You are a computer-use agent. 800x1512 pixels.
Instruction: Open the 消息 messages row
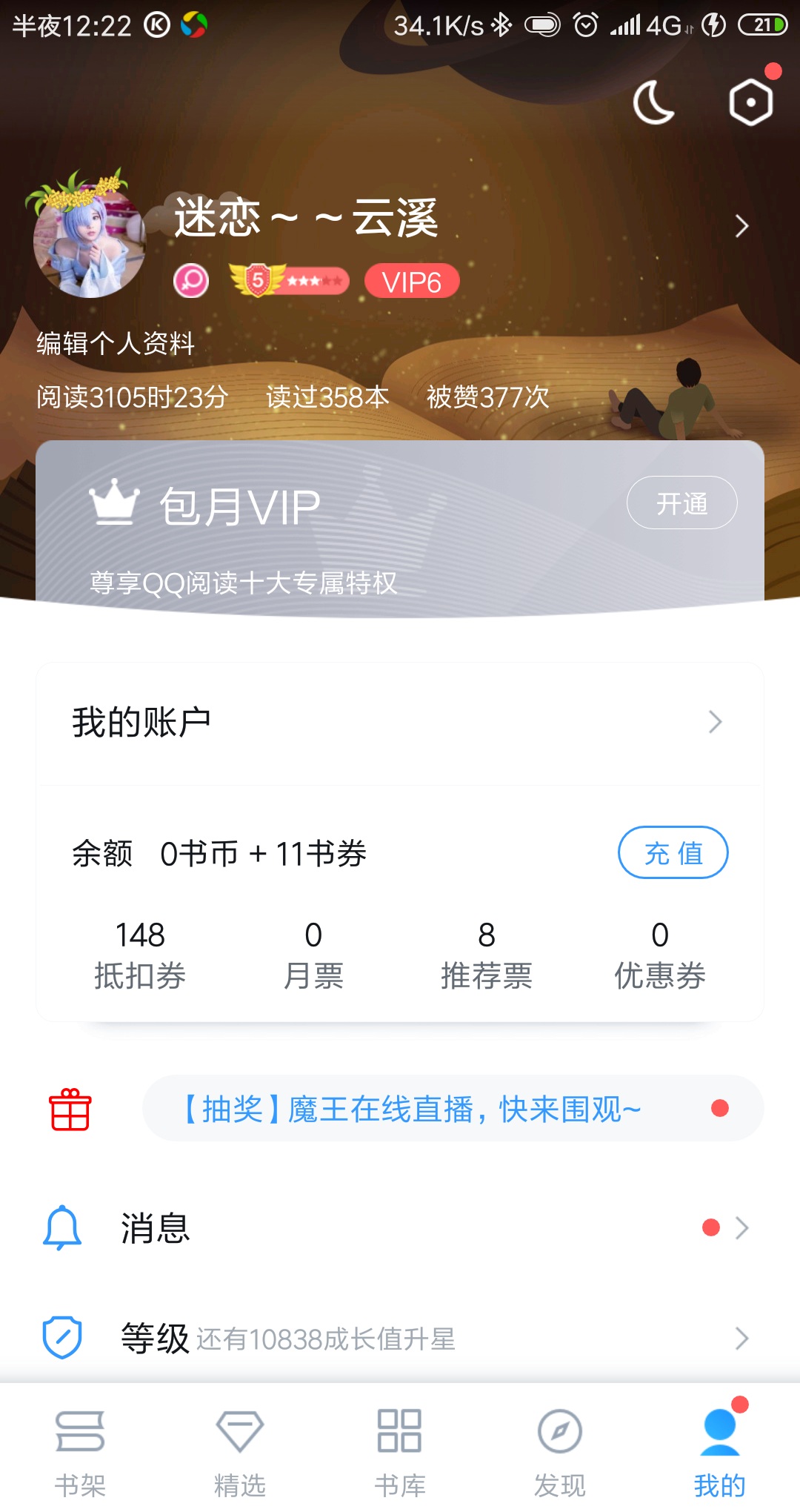pos(400,1228)
